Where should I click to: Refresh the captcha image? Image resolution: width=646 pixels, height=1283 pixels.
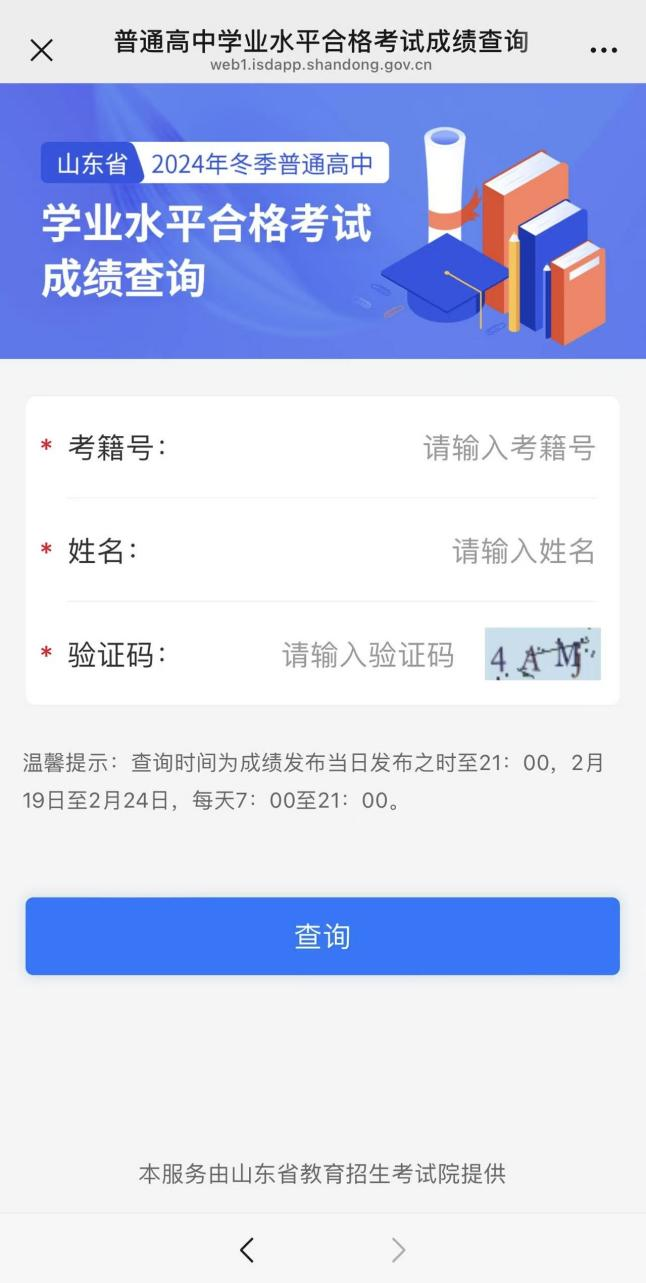click(x=542, y=655)
